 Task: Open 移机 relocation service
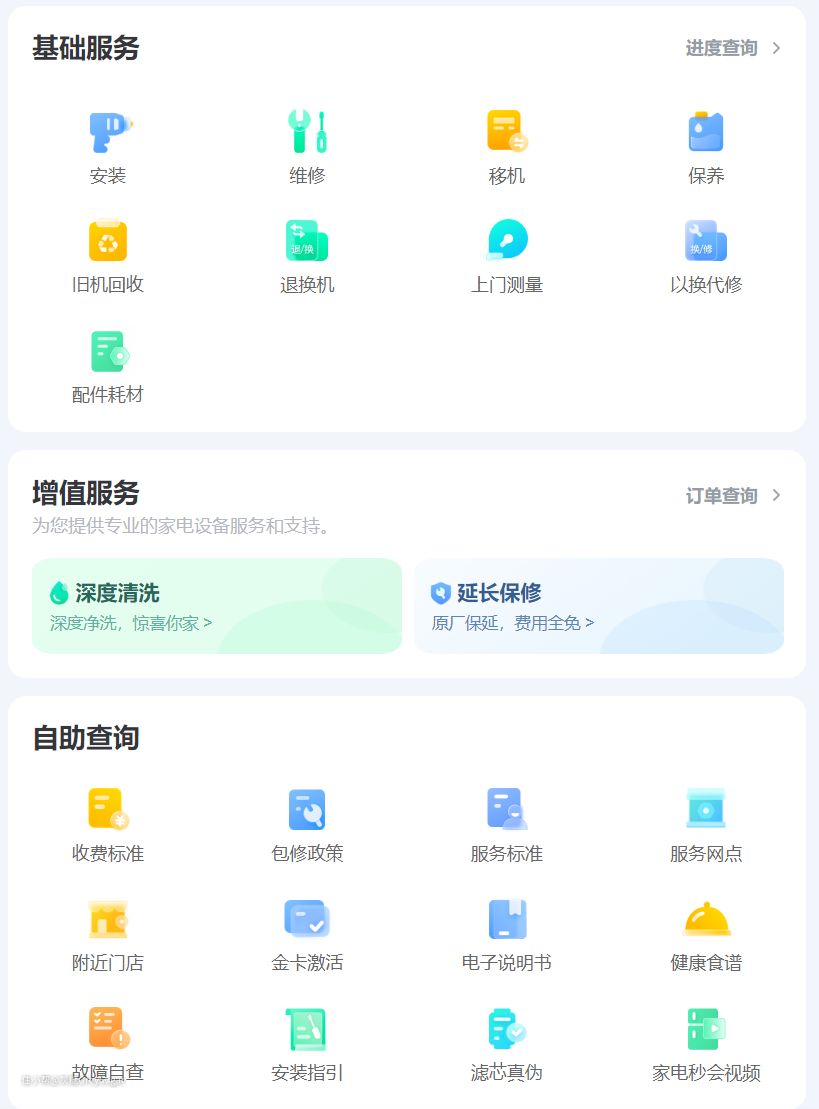point(506,146)
